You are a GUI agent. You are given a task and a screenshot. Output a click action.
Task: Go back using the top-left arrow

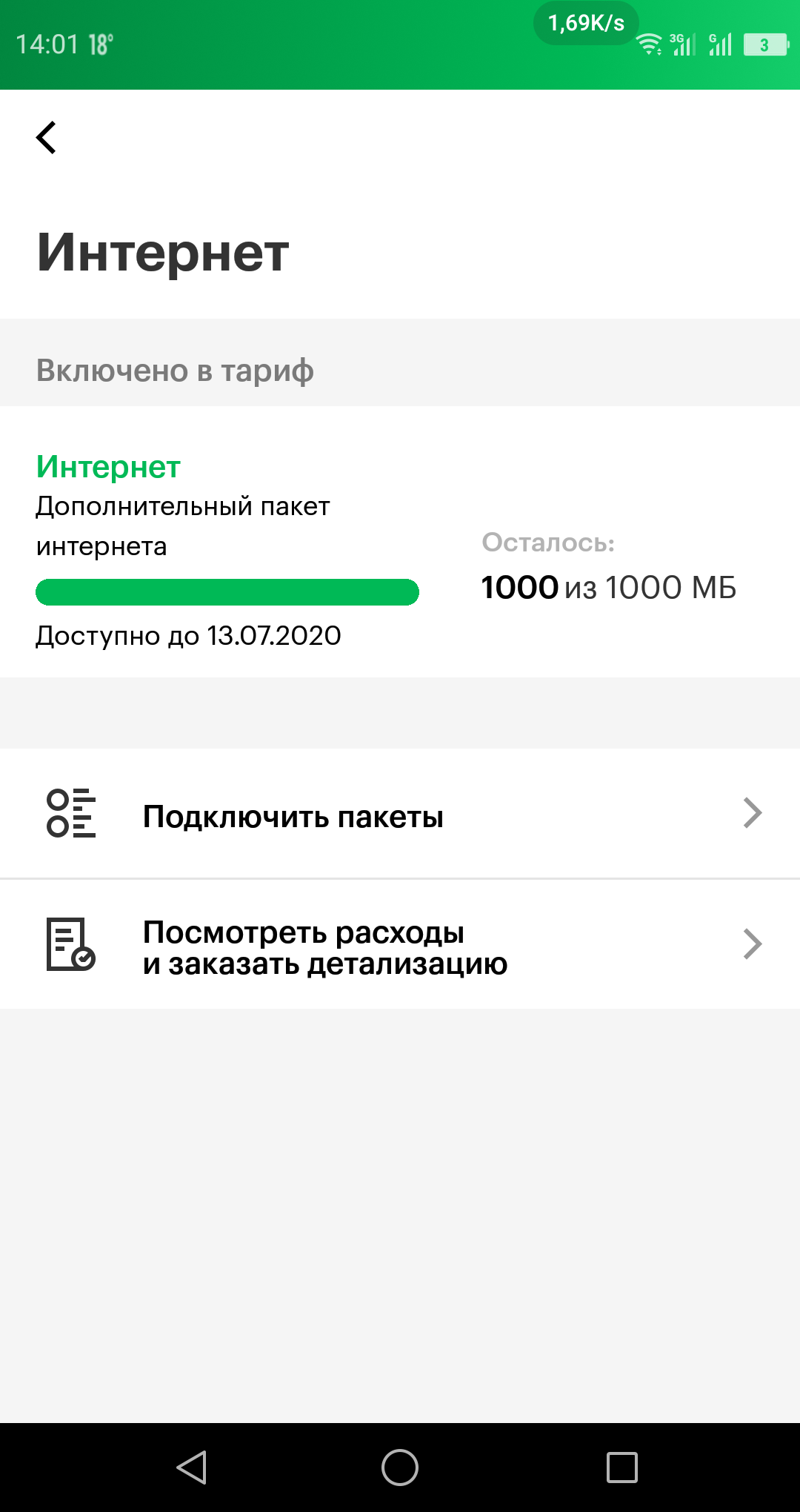click(46, 138)
